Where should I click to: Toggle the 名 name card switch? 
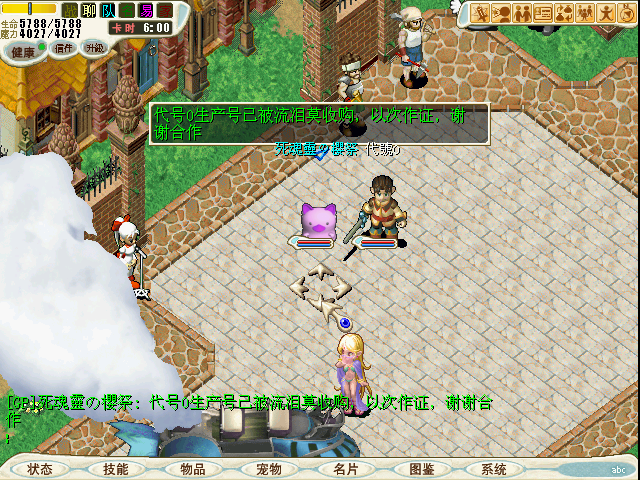click(127, 10)
